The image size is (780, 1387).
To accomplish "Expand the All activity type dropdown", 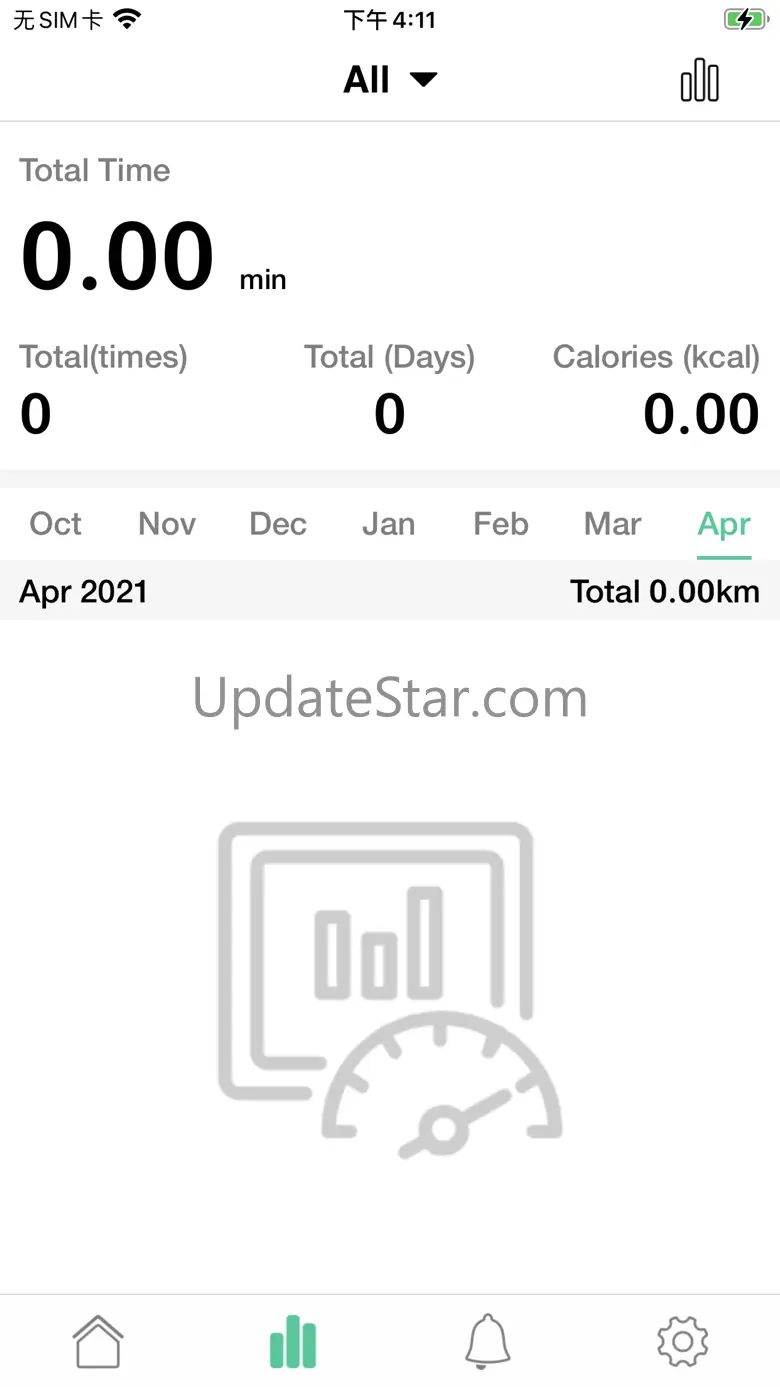I will pos(390,80).
